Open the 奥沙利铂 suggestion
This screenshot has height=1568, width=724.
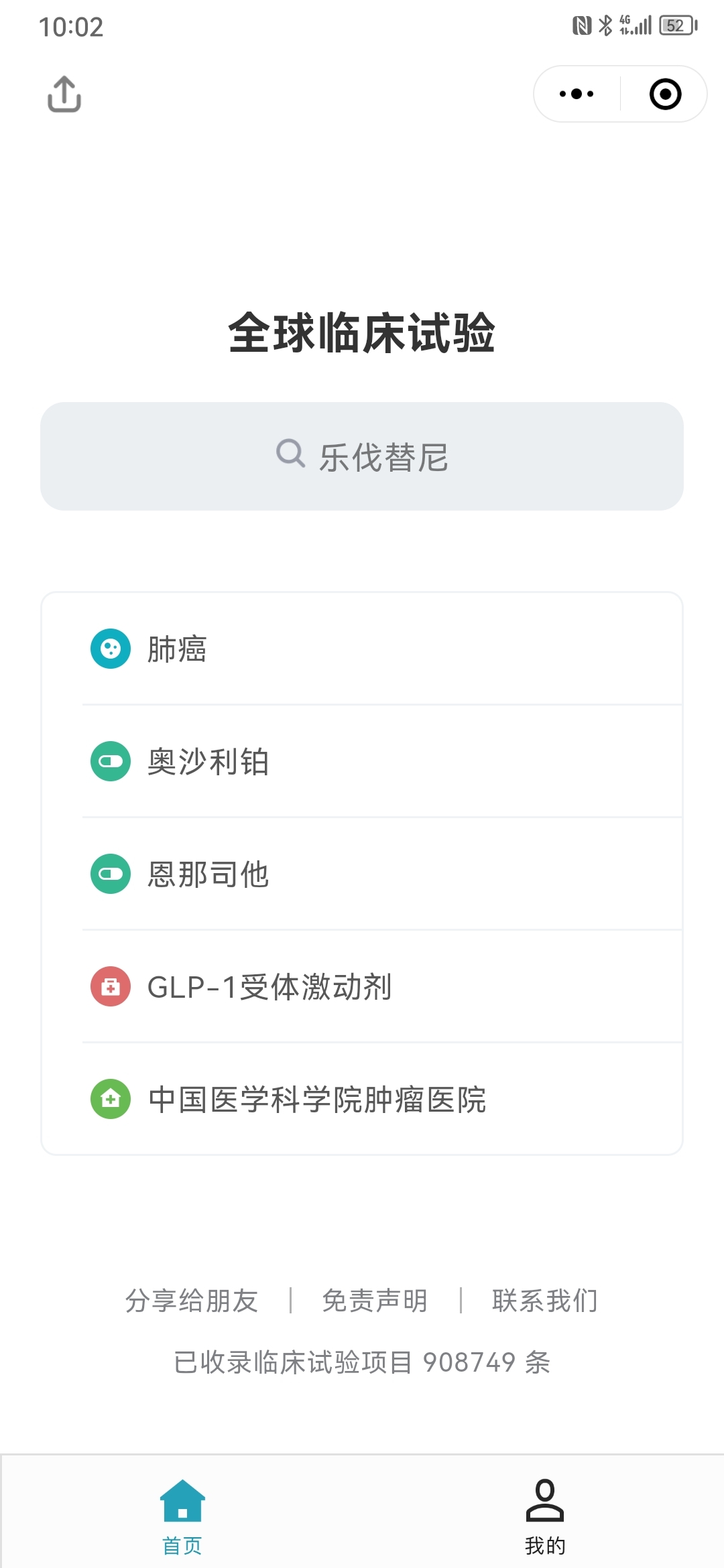(x=362, y=761)
